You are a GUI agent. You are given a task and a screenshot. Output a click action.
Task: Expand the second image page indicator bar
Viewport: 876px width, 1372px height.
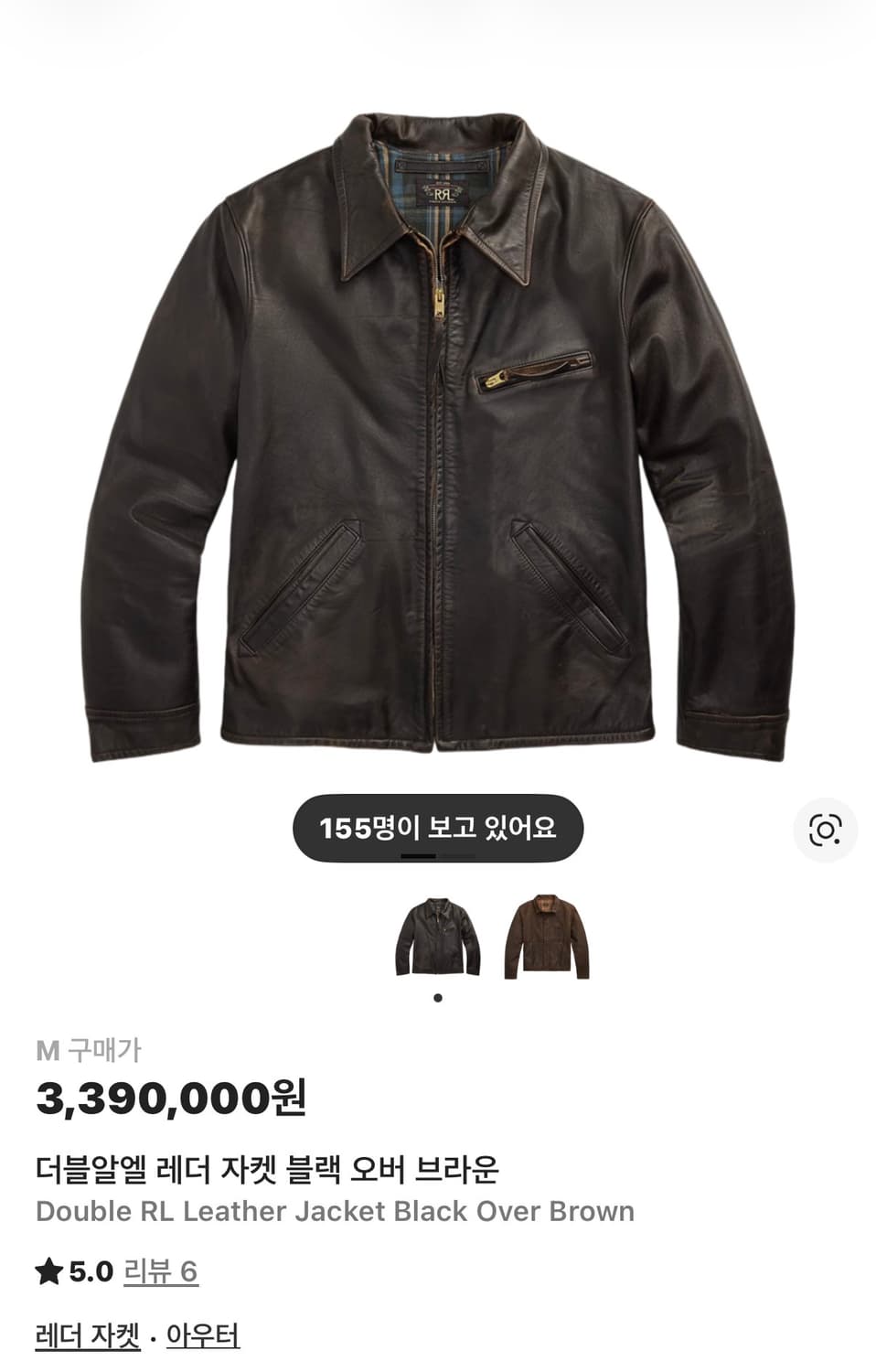[455, 854]
